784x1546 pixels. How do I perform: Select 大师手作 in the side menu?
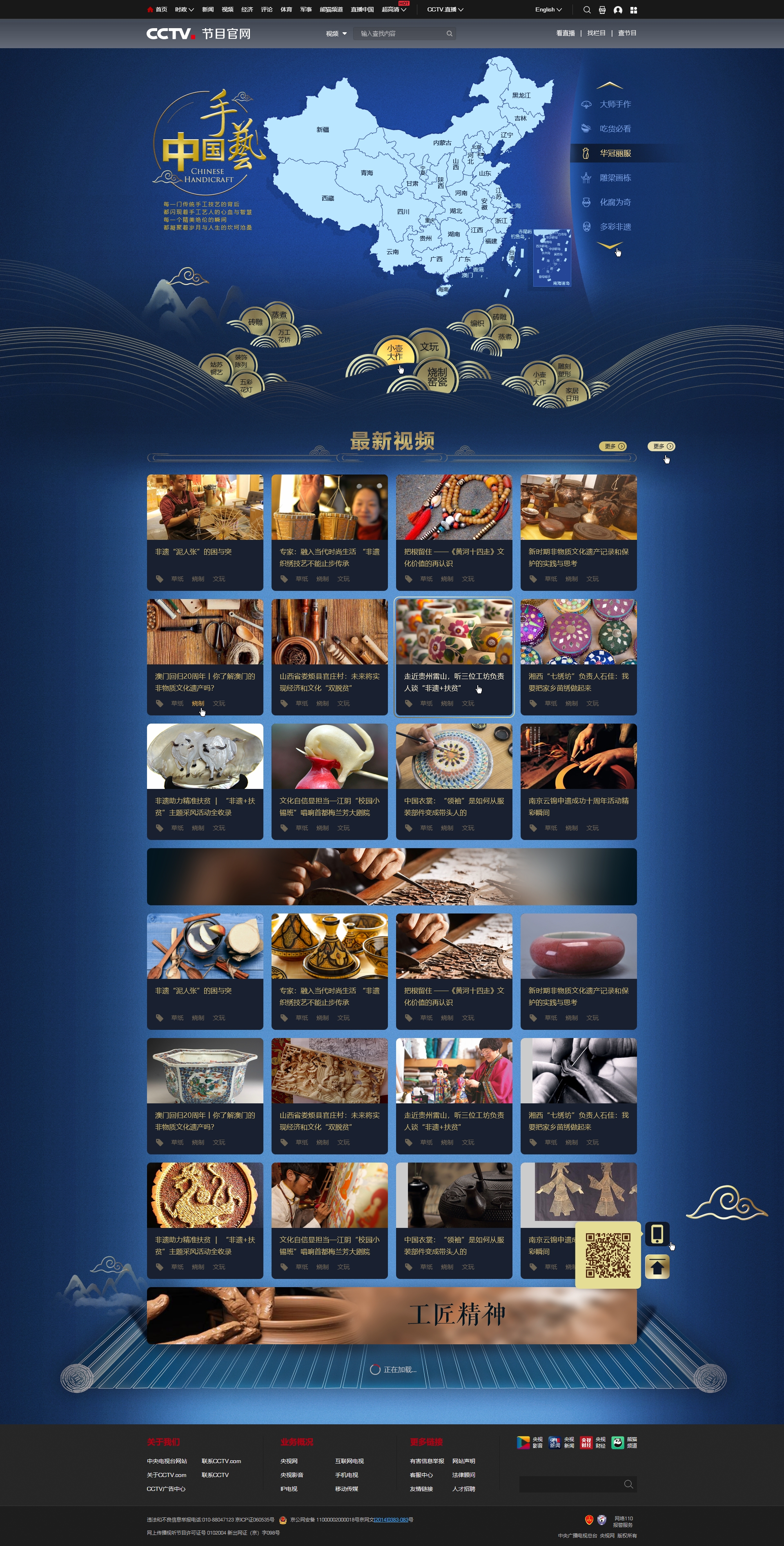(615, 104)
